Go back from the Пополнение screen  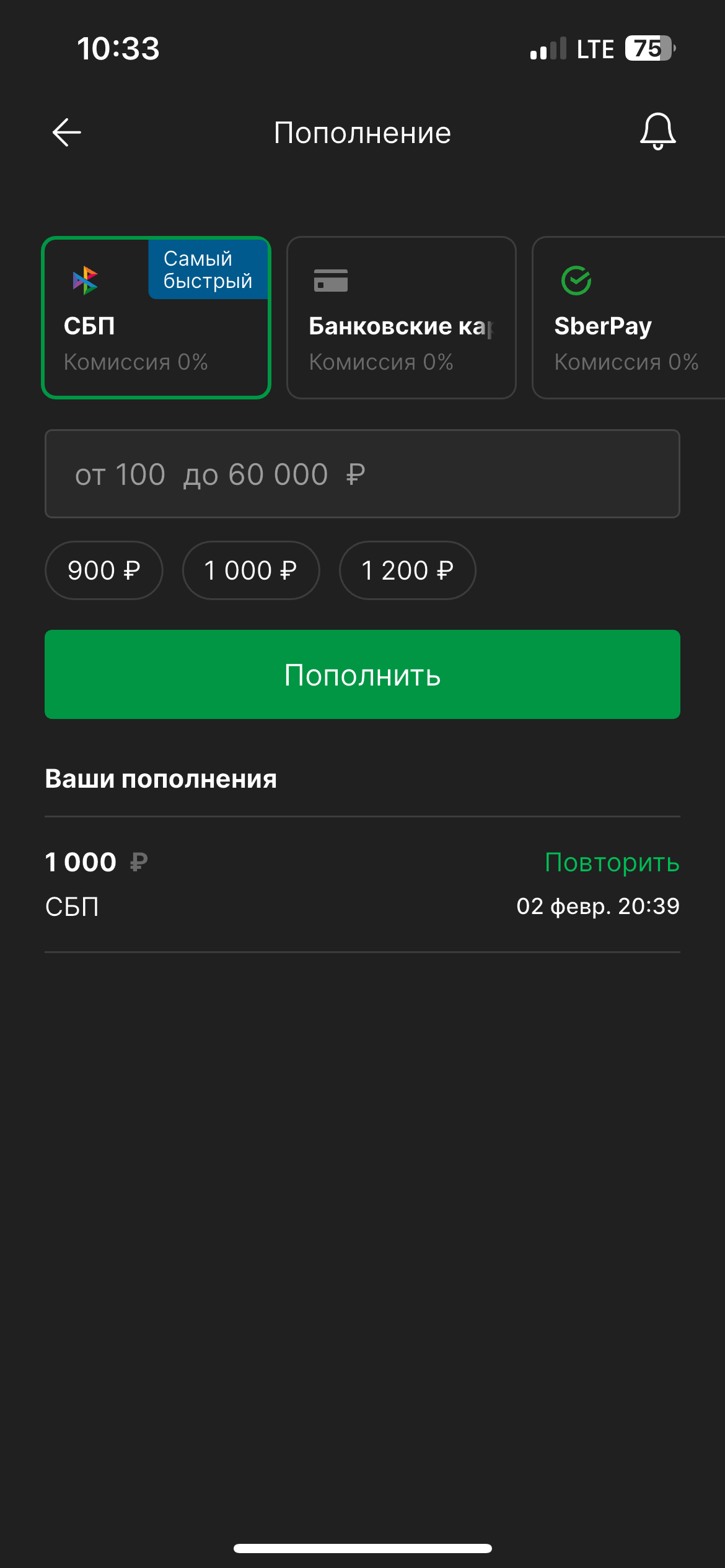(67, 133)
